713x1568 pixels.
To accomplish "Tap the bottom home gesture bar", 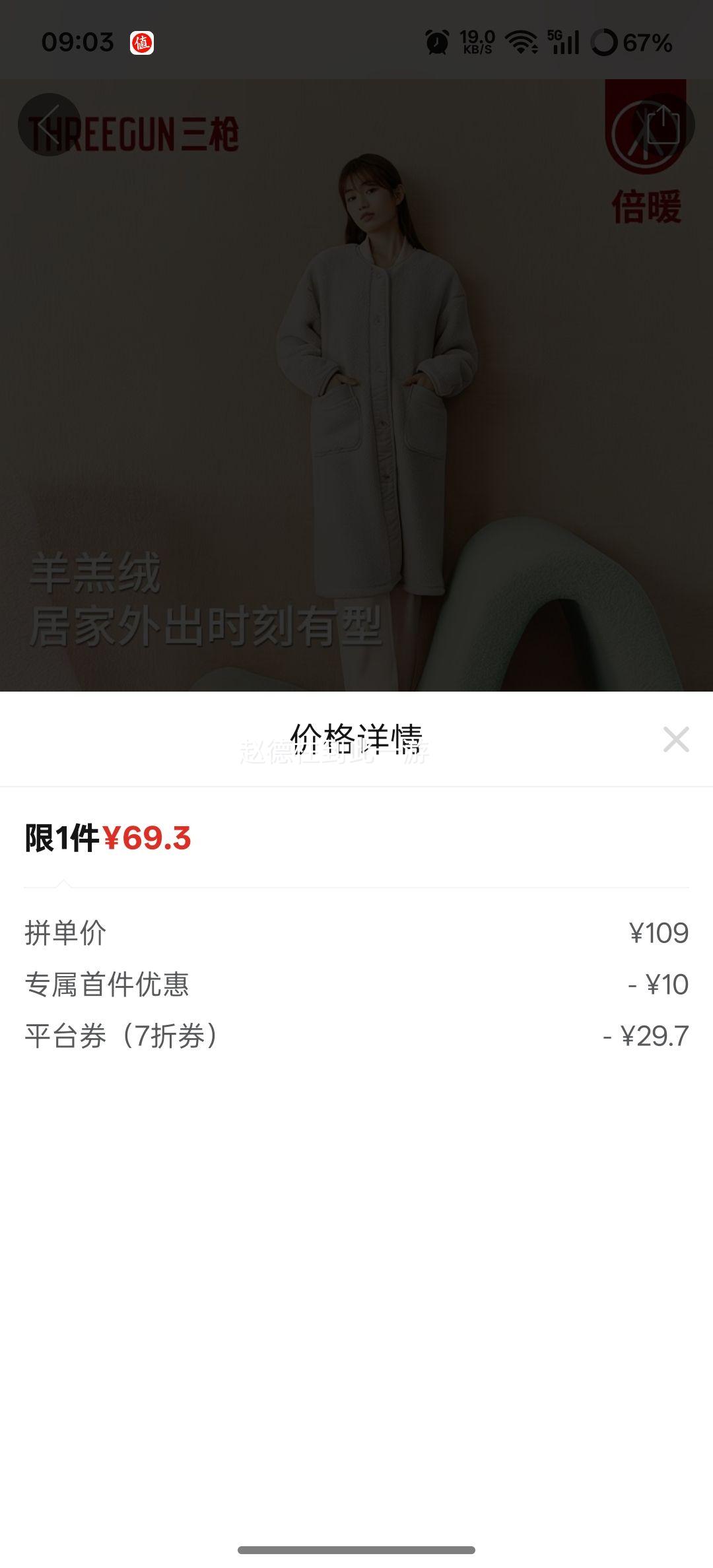I will coord(356,1549).
